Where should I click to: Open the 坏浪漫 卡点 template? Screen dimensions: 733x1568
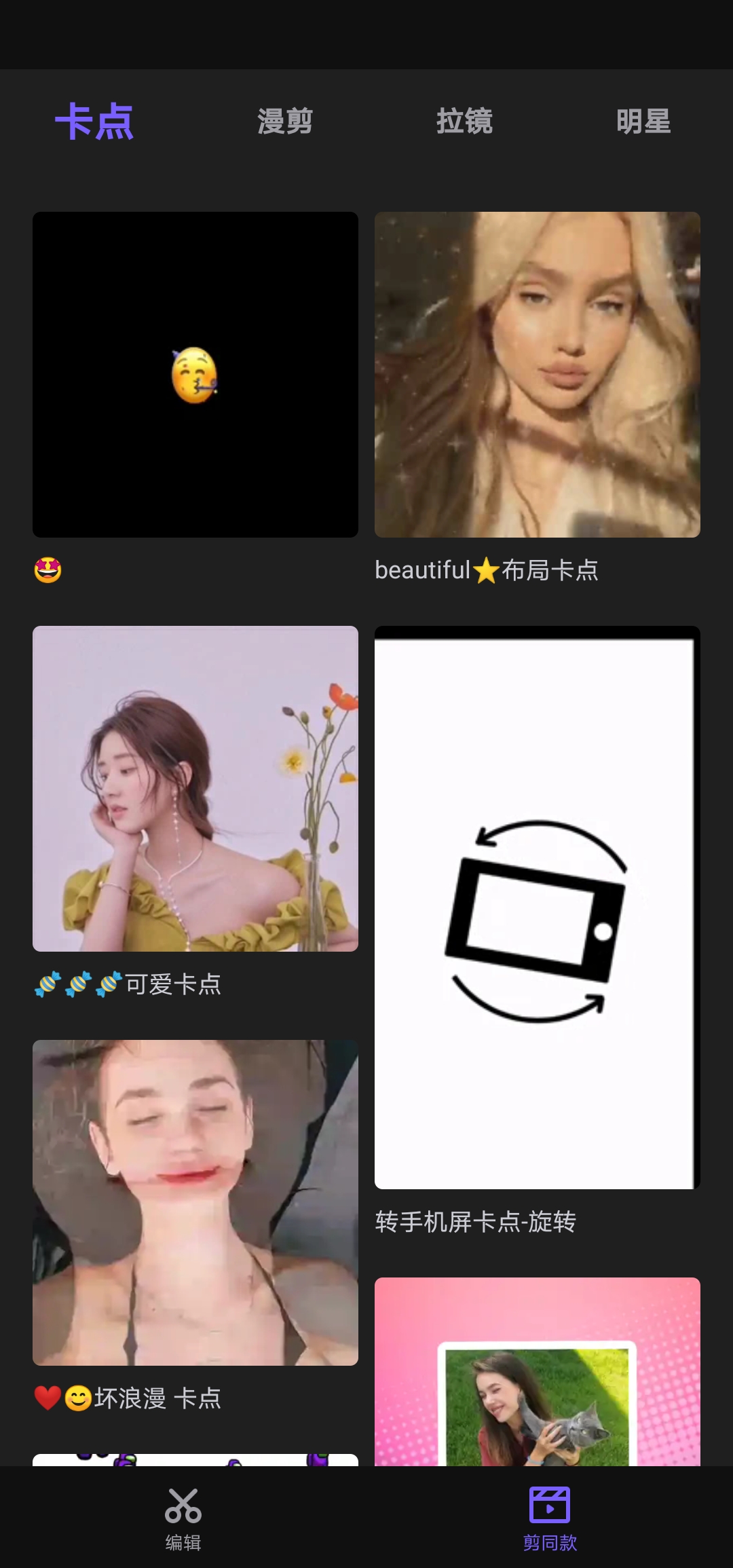(x=195, y=1203)
